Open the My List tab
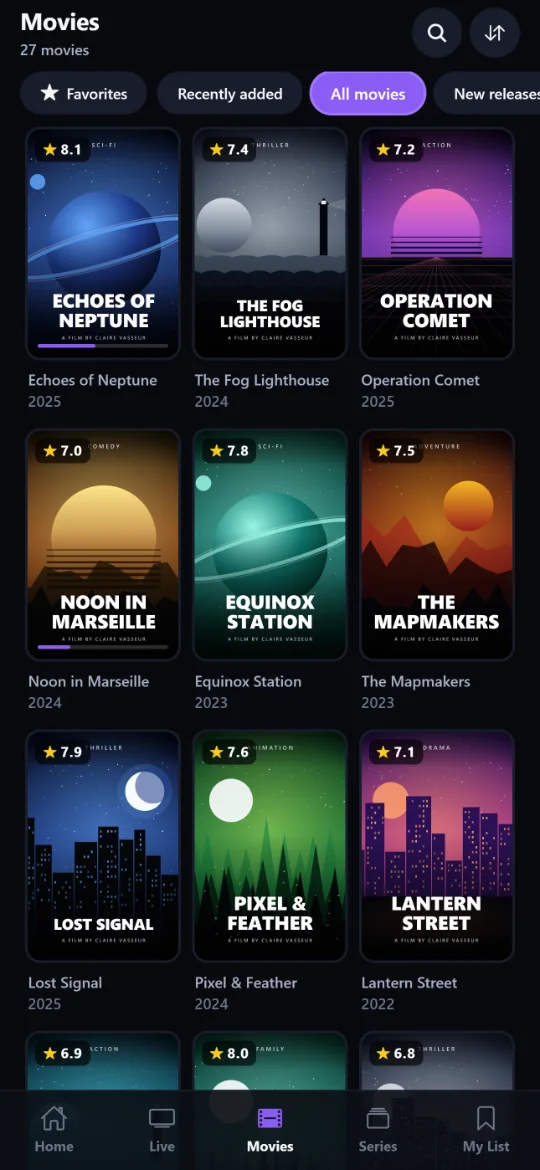This screenshot has width=540, height=1170. coord(486,1130)
